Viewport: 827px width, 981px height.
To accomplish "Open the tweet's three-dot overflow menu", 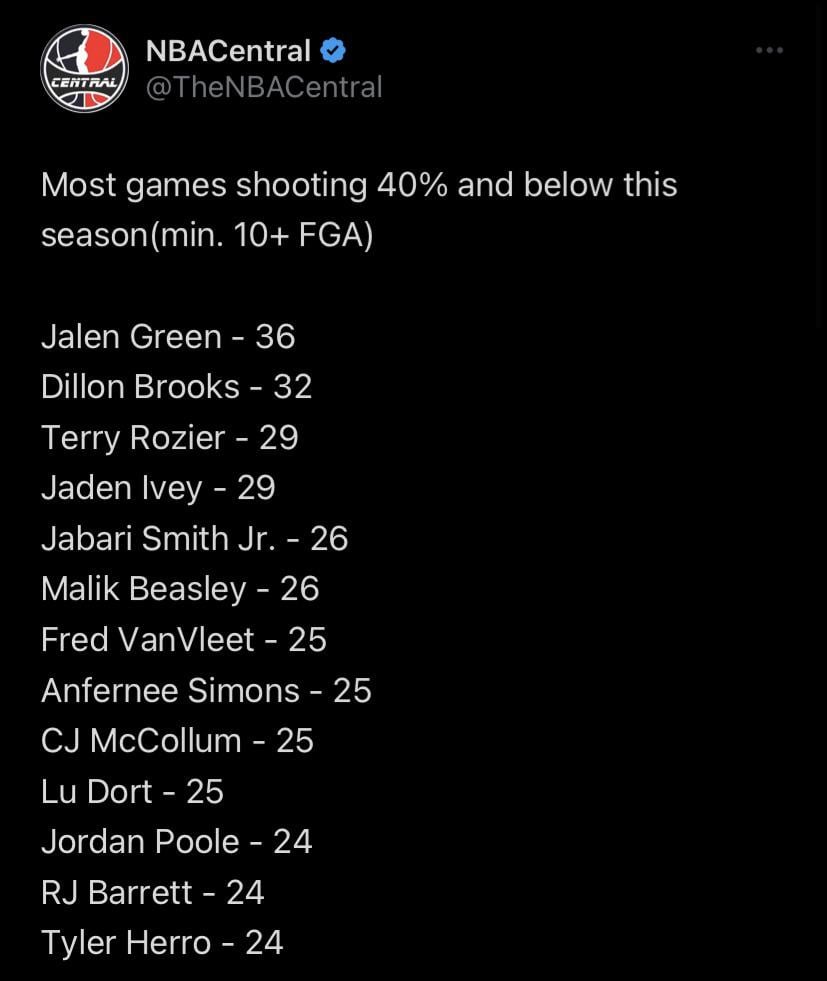I will click(x=769, y=50).
